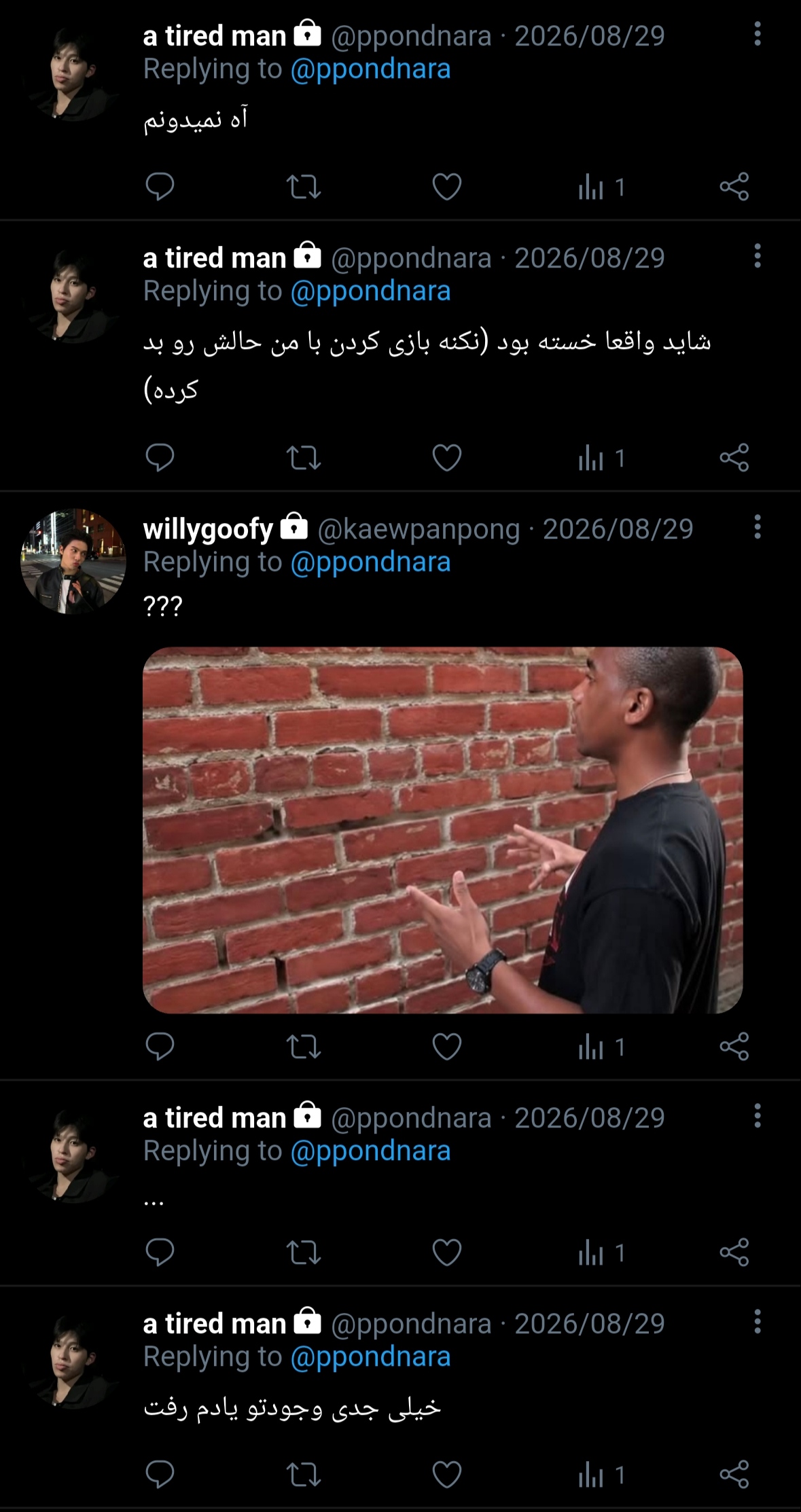801x1512 pixels.
Task: Retweet willygoofy's ??? reply
Action: 303,1047
